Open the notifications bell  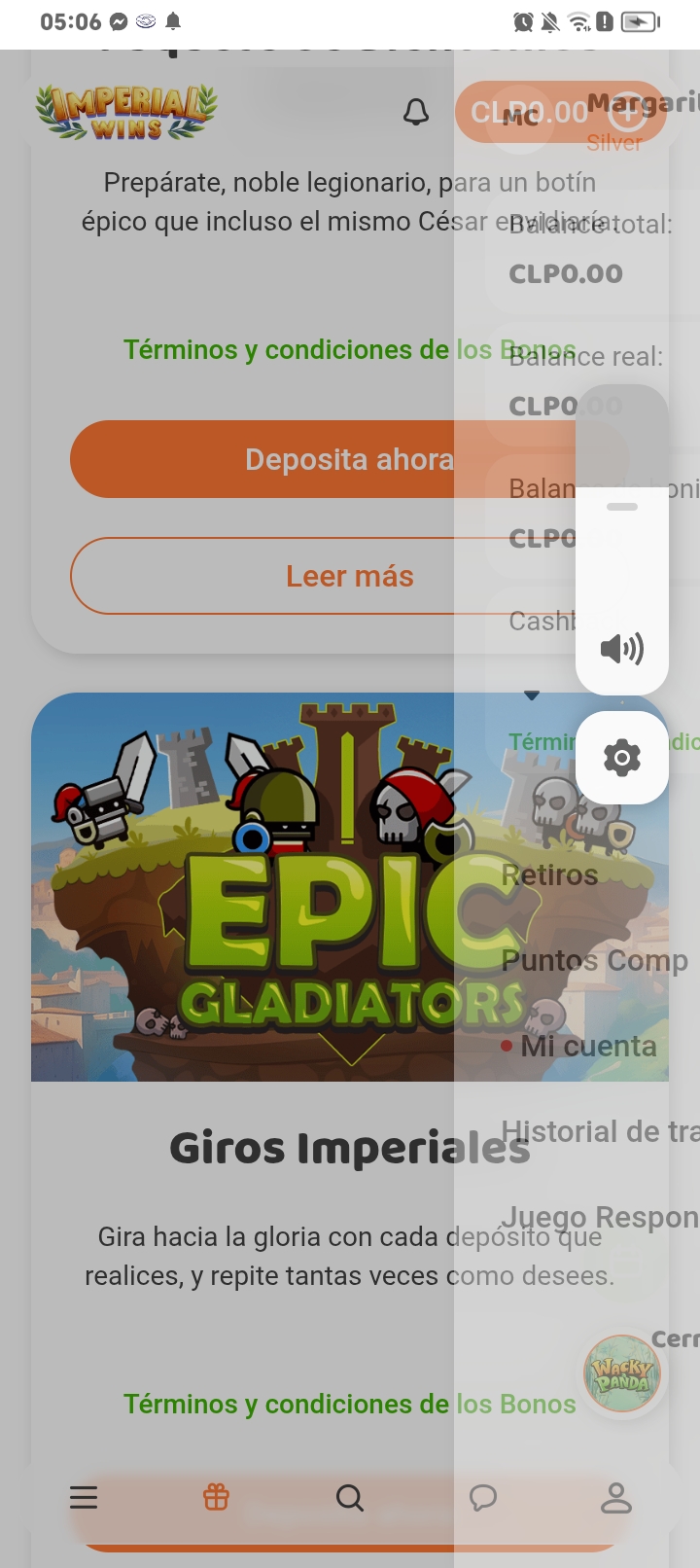(x=416, y=113)
